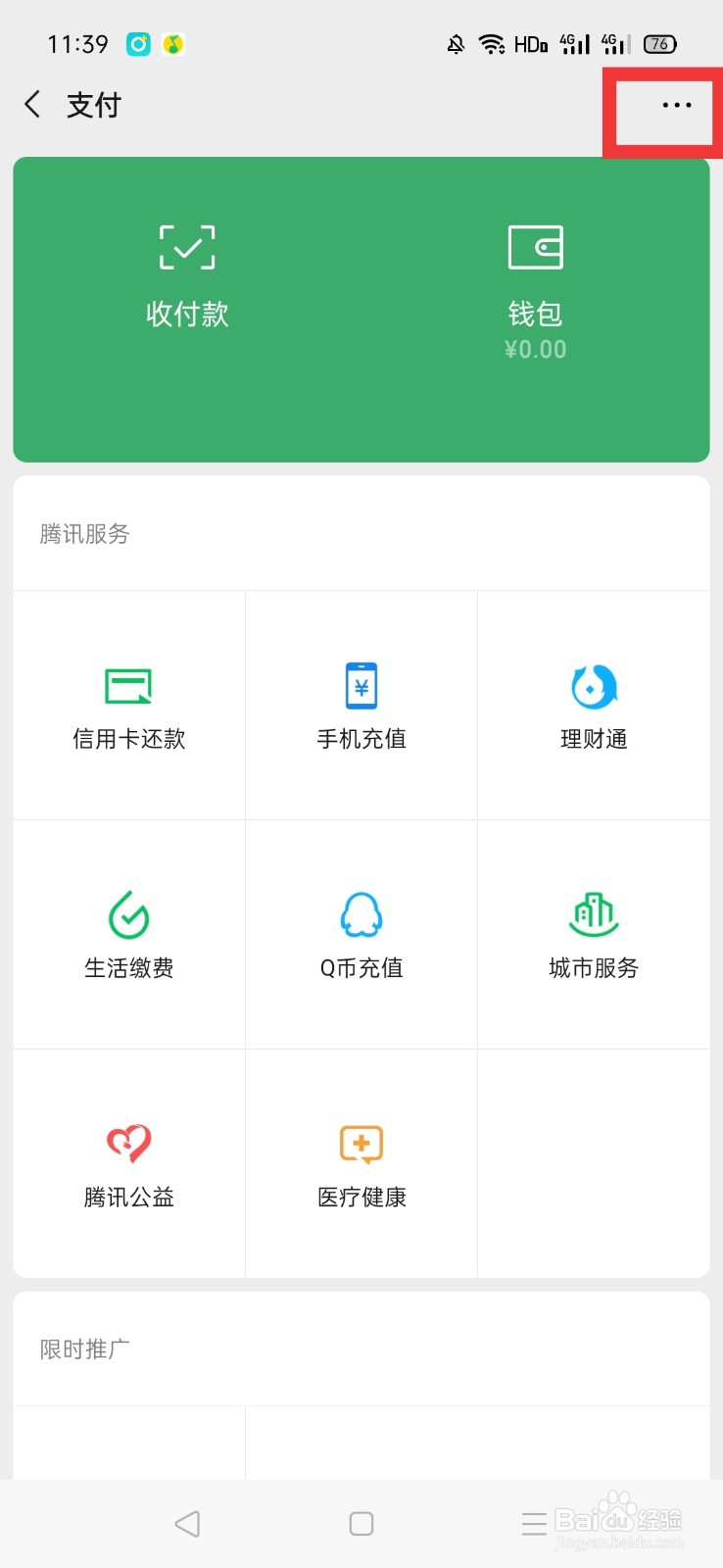Tap the back arrow beside 支付
The height and width of the screenshot is (1568, 723).
pyautogui.click(x=32, y=104)
